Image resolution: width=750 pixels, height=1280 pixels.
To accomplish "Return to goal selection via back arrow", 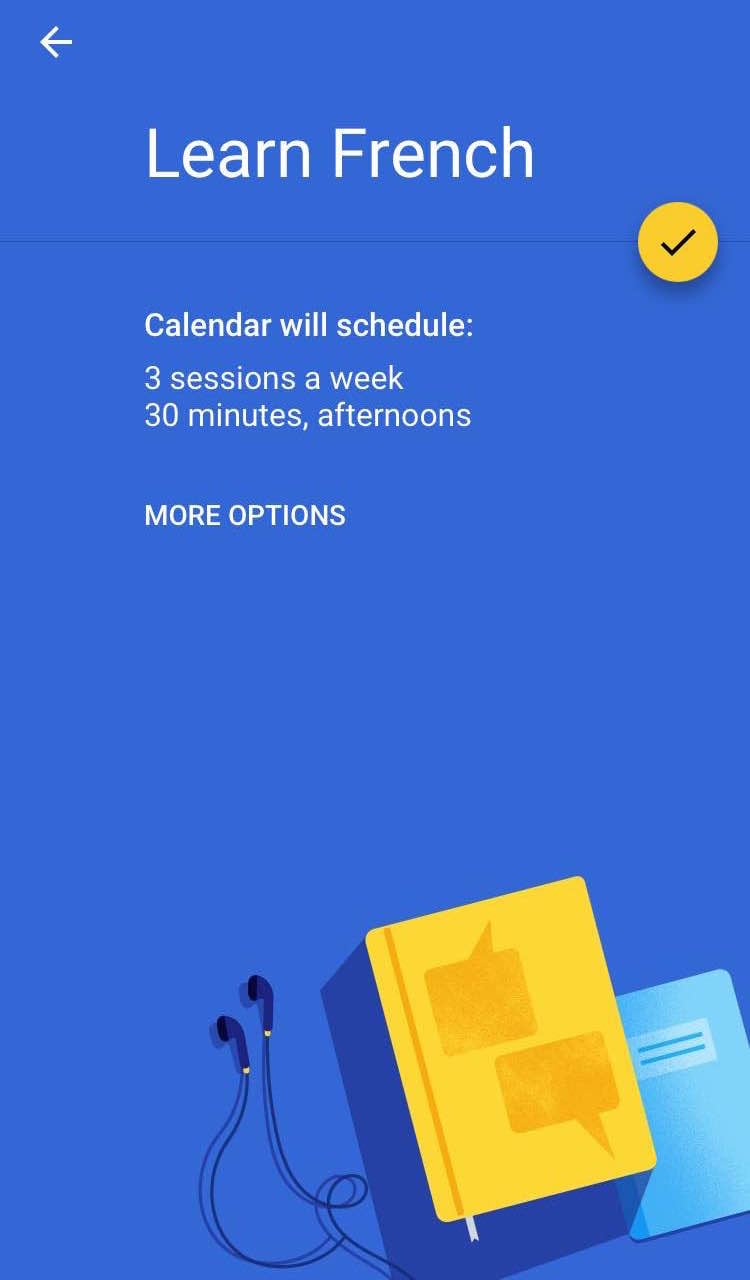I will [55, 42].
